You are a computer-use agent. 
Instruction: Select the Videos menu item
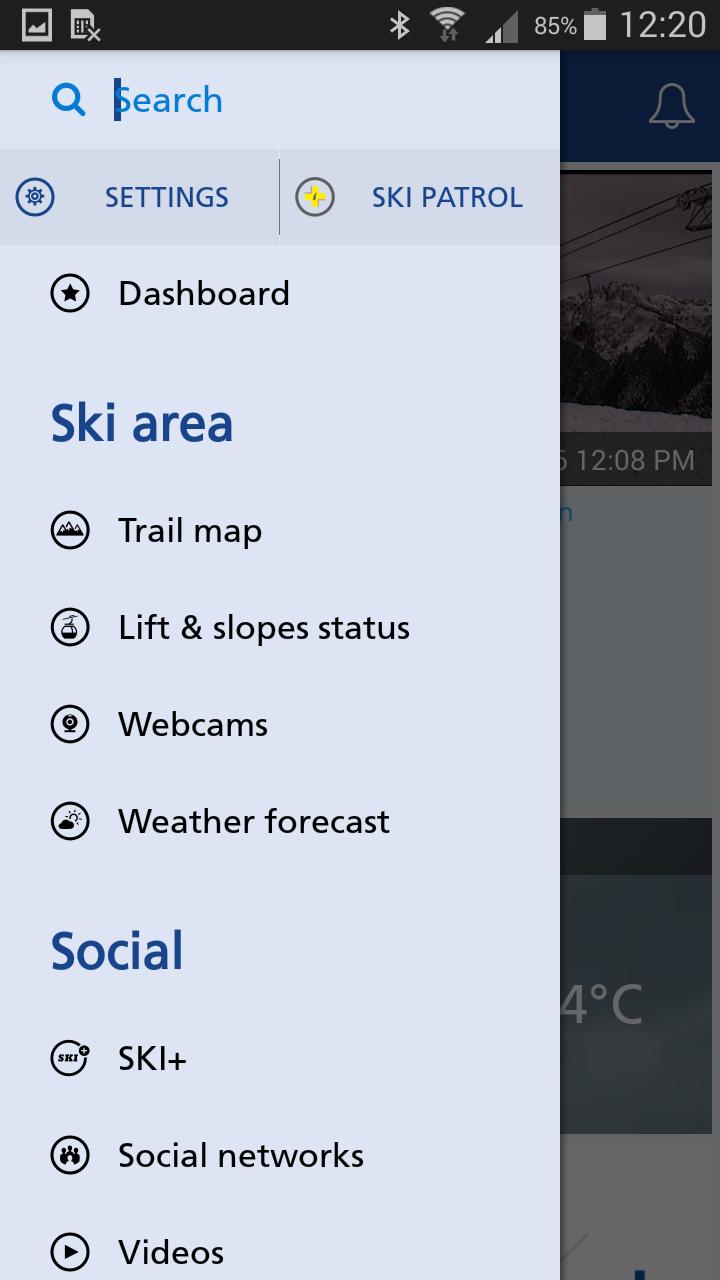(170, 1252)
